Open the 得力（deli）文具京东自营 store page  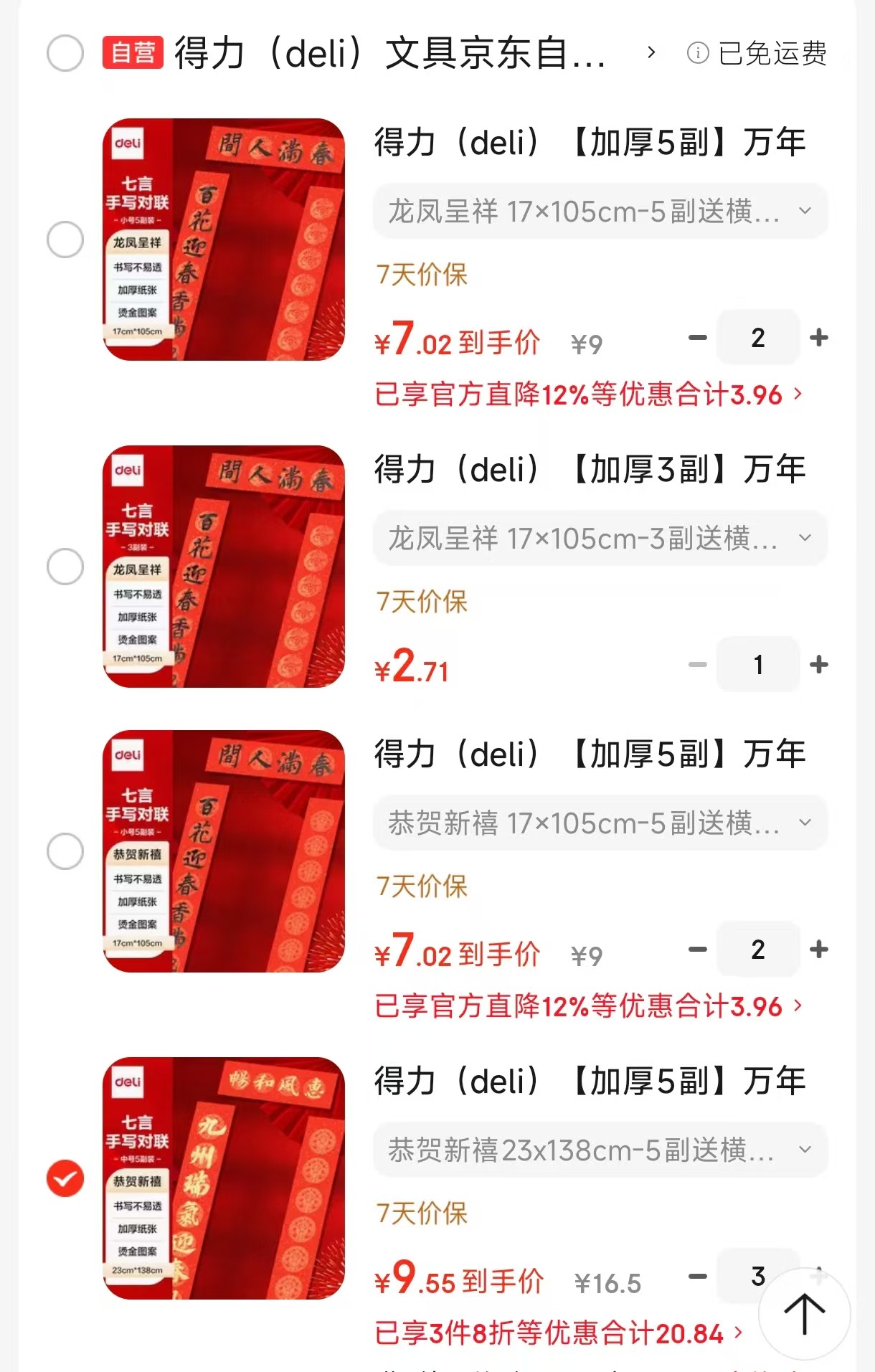pos(389,53)
